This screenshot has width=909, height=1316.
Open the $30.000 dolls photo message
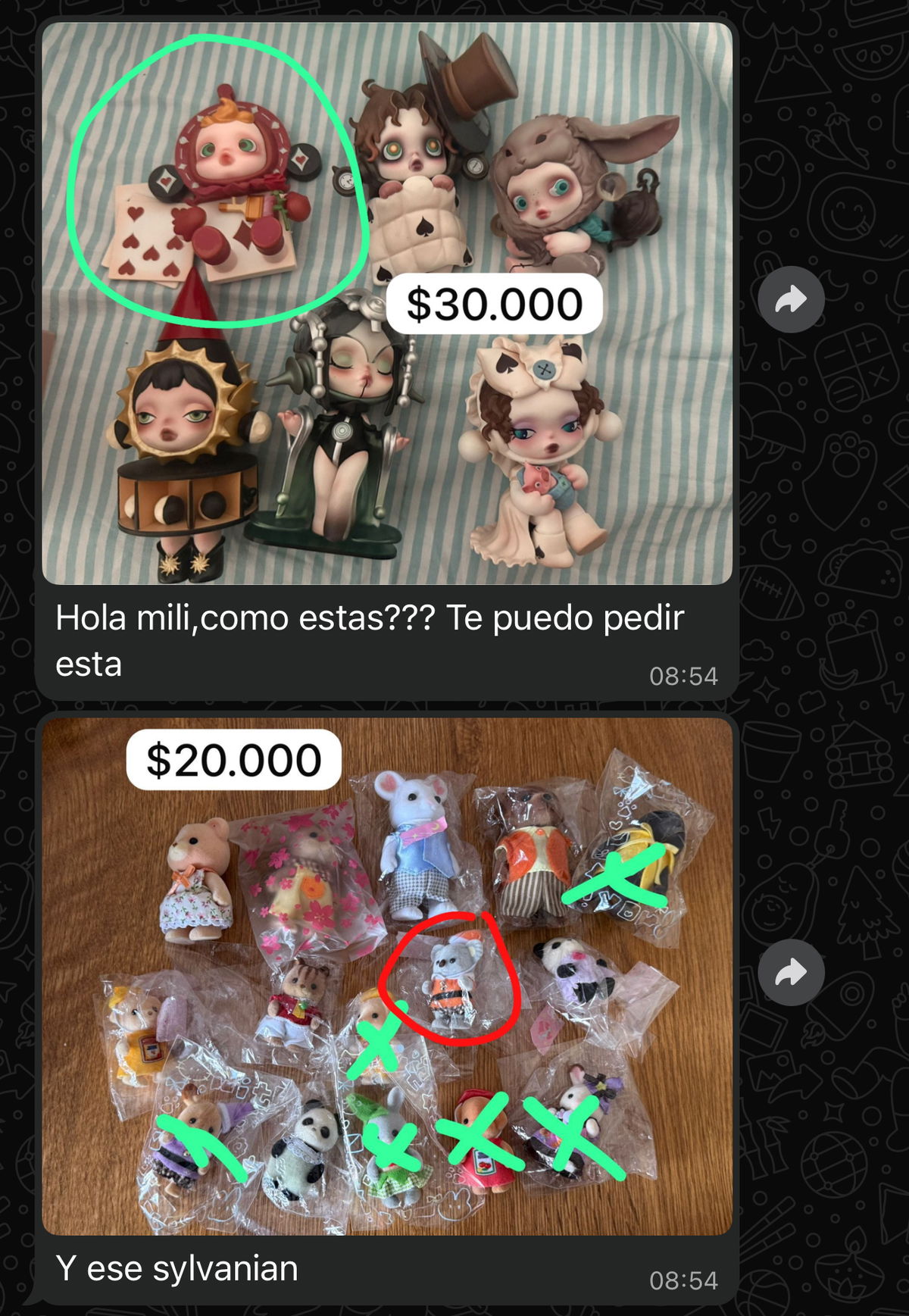pos(386,303)
